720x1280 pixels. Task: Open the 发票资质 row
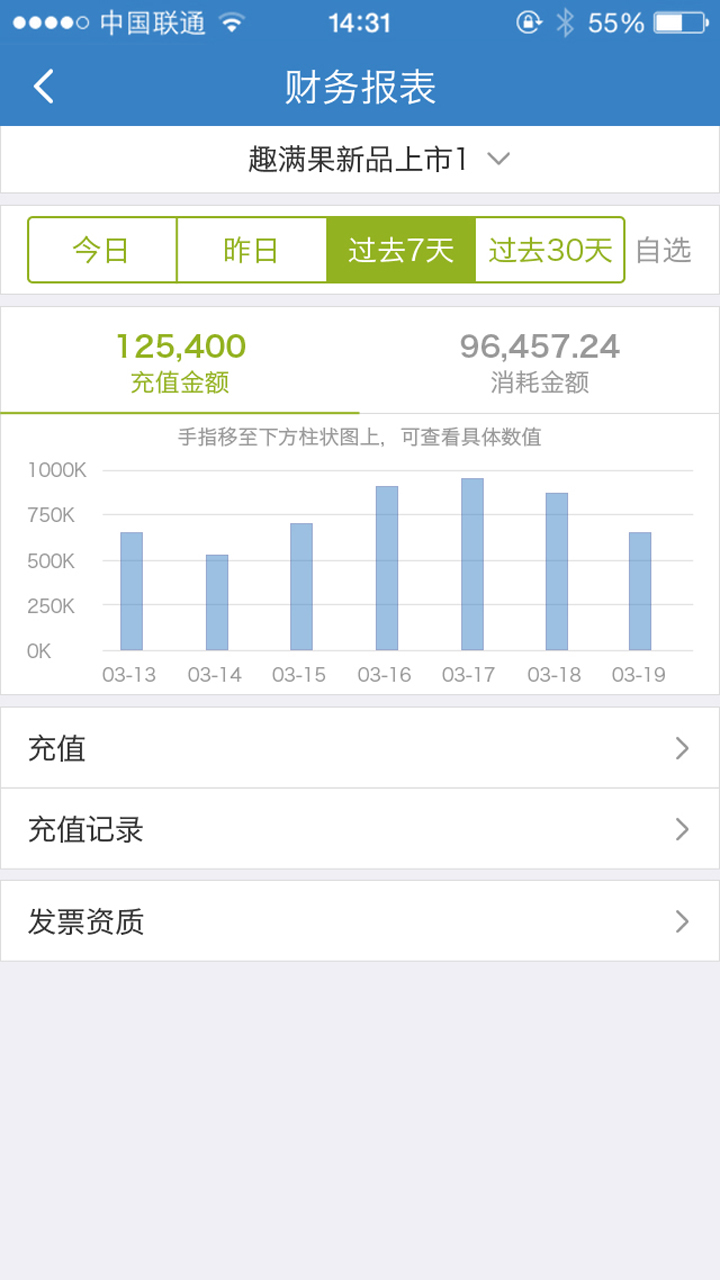[x=360, y=921]
